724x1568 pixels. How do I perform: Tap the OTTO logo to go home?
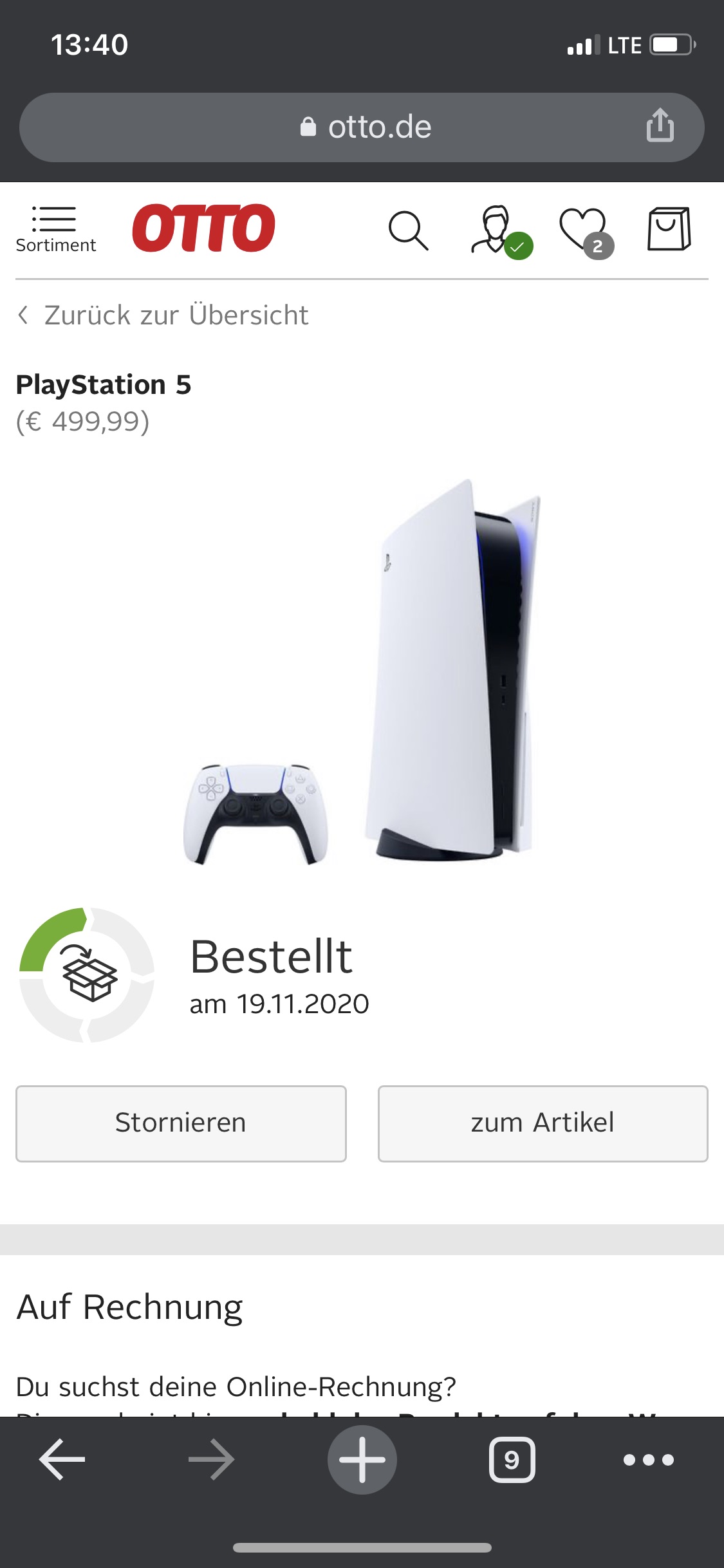coord(203,228)
